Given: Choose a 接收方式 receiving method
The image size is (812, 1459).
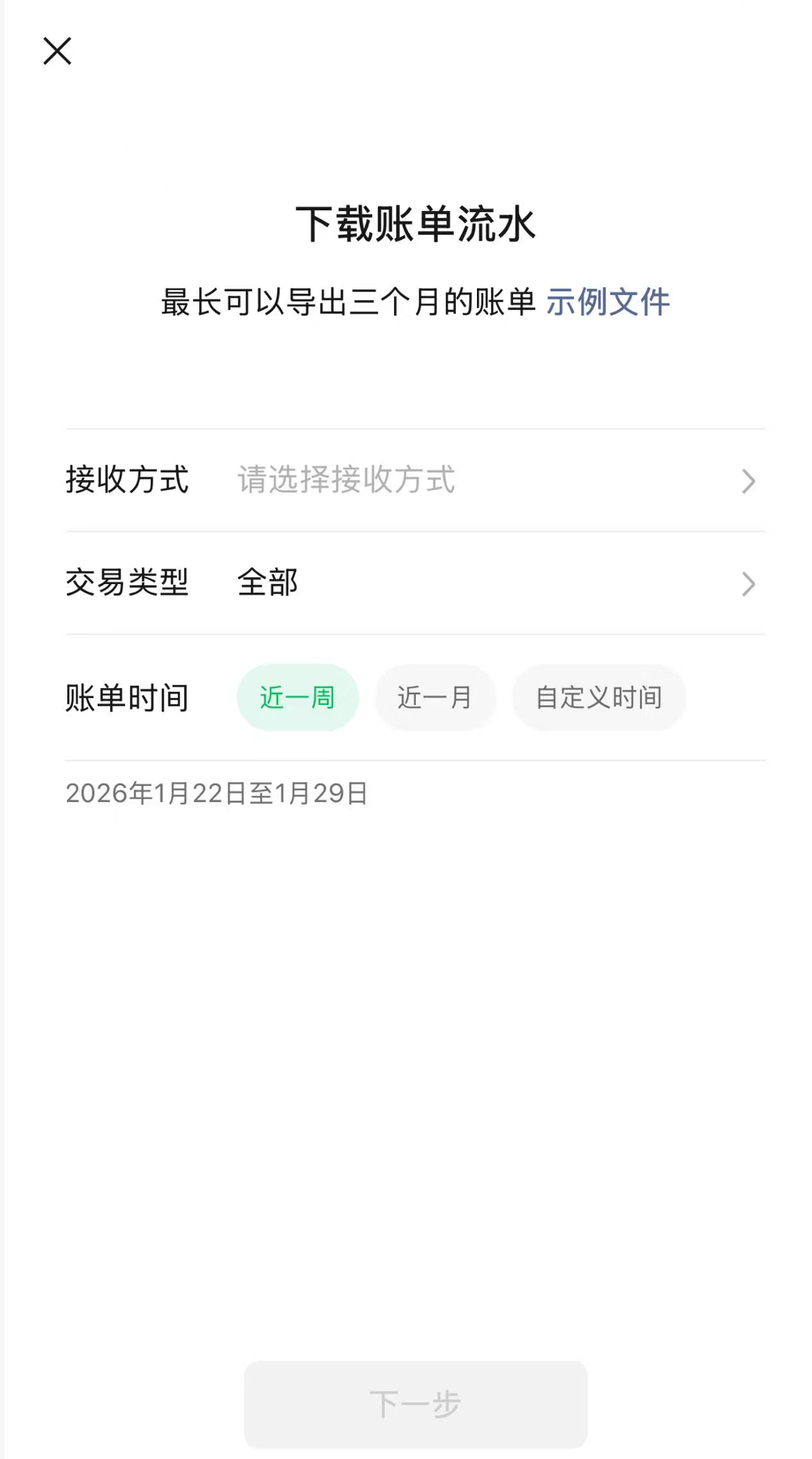Looking at the screenshot, I should [414, 481].
